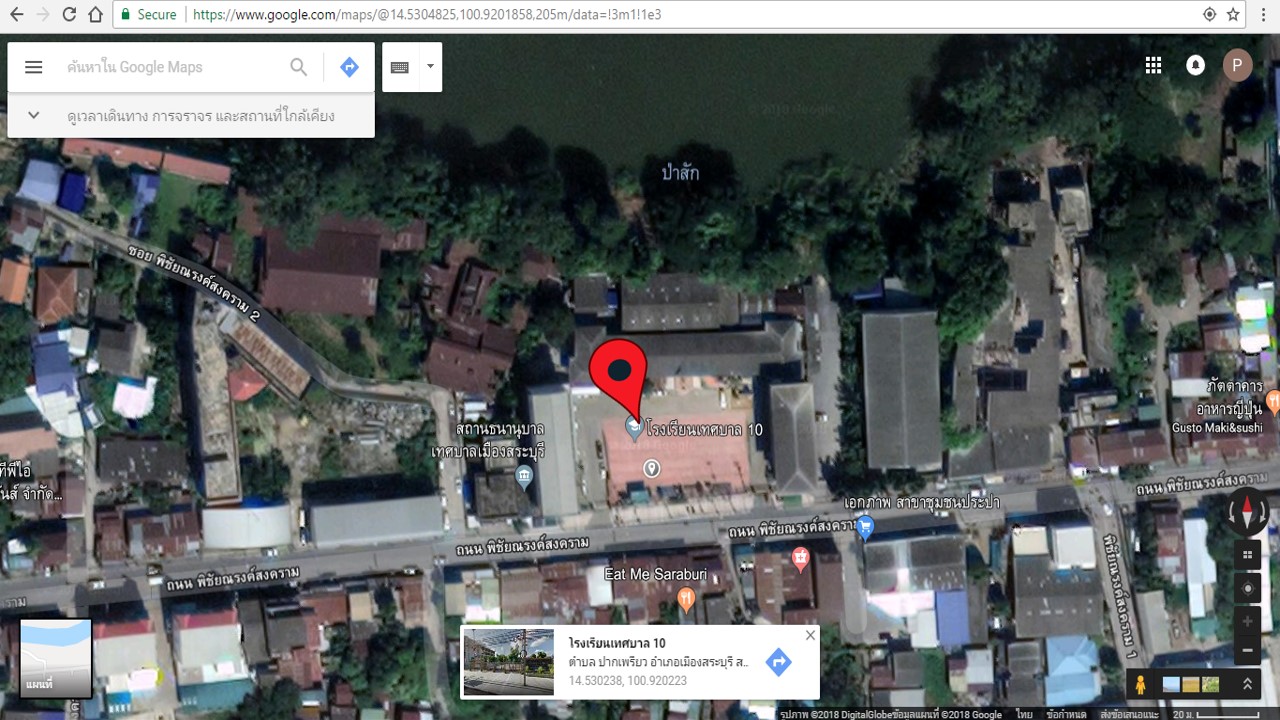This screenshot has height=720, width=1280.
Task: Open the Eat Me Saraburi restaurant marker
Action: pos(686,598)
